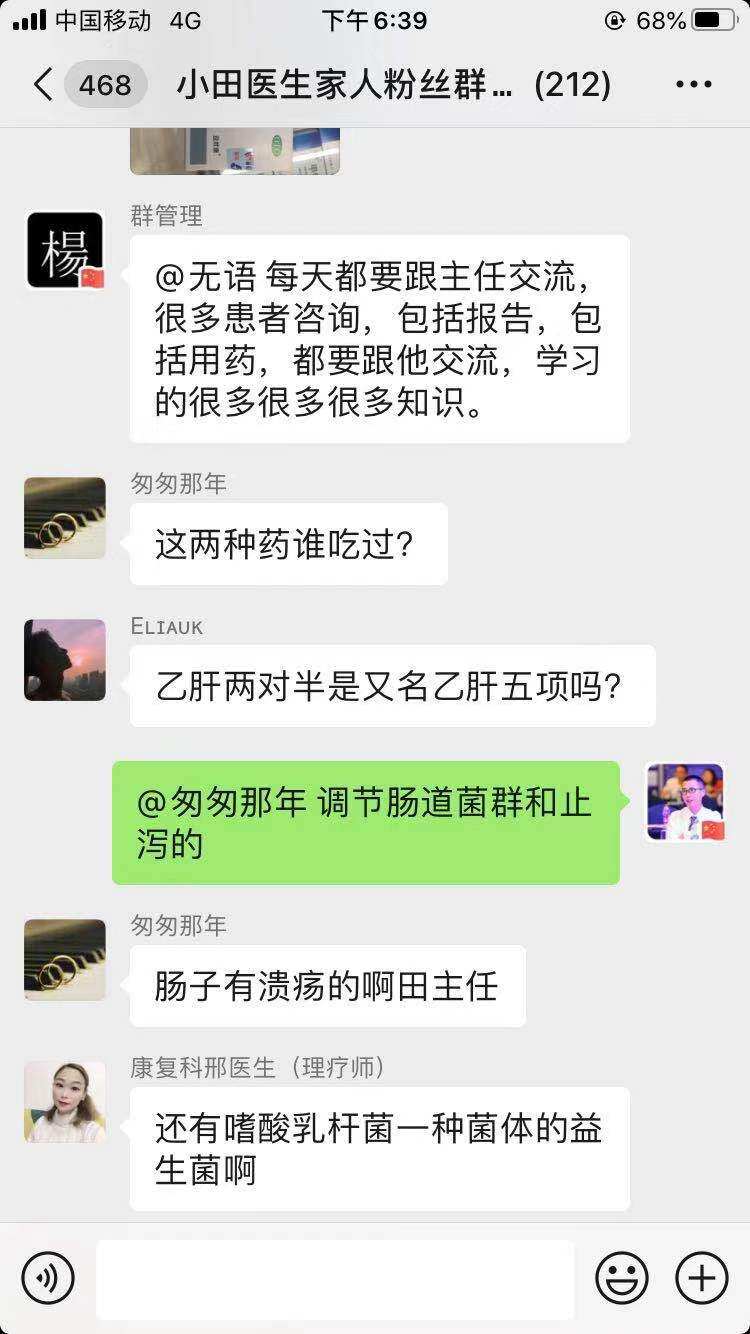Screen dimensions: 750x1334
Task: Open the plus attachments panel
Action: (702, 1278)
